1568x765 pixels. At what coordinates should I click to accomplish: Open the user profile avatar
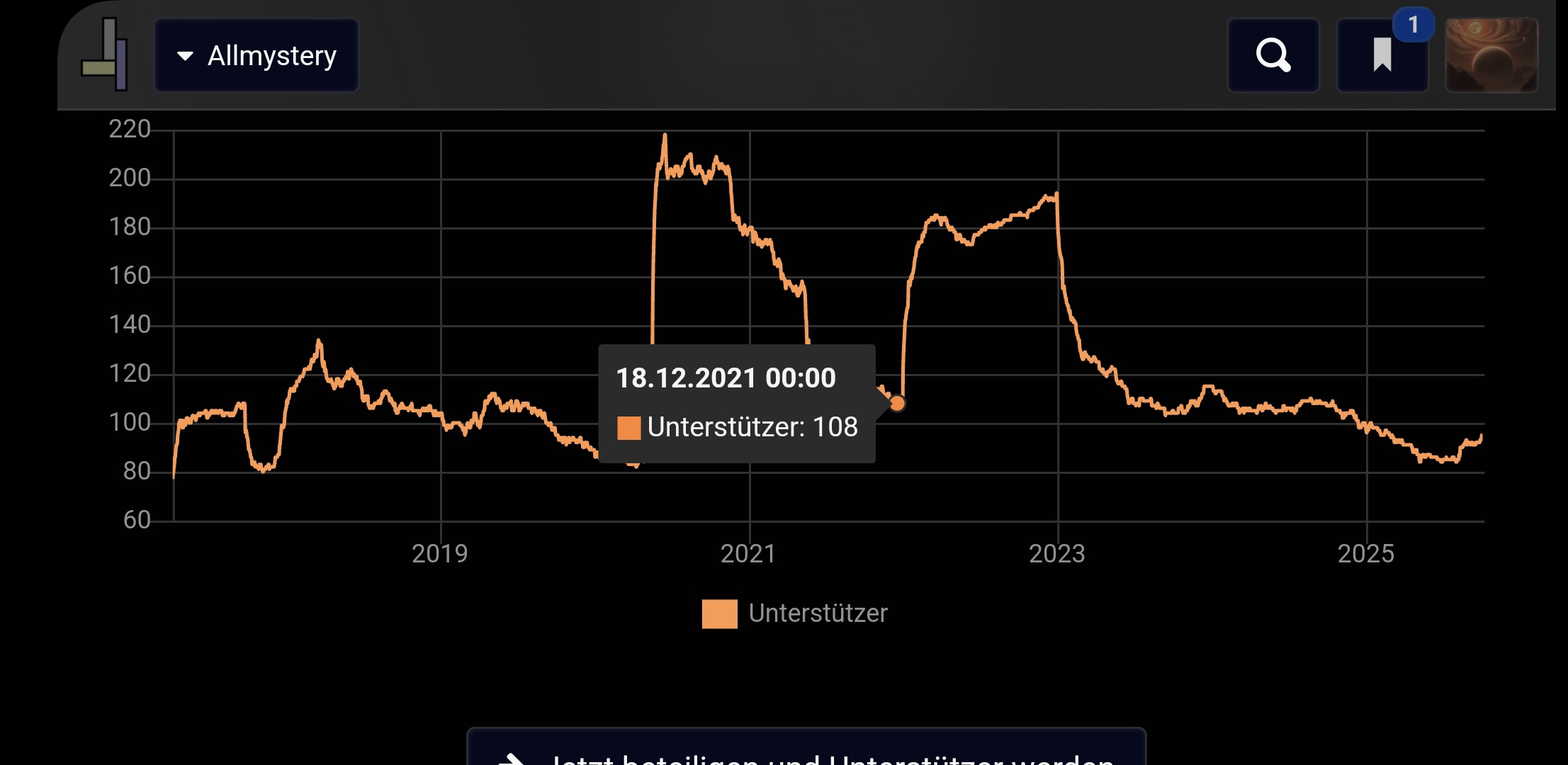(x=1491, y=55)
